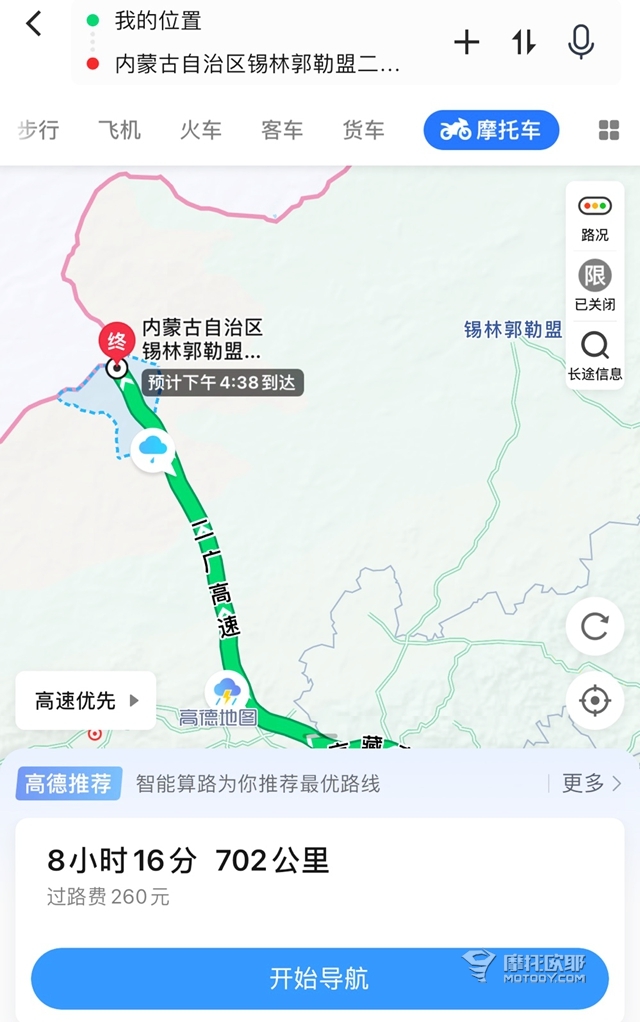Screen dimensions: 640x1022
Task: Go back using the back arrow
Action: point(34,24)
